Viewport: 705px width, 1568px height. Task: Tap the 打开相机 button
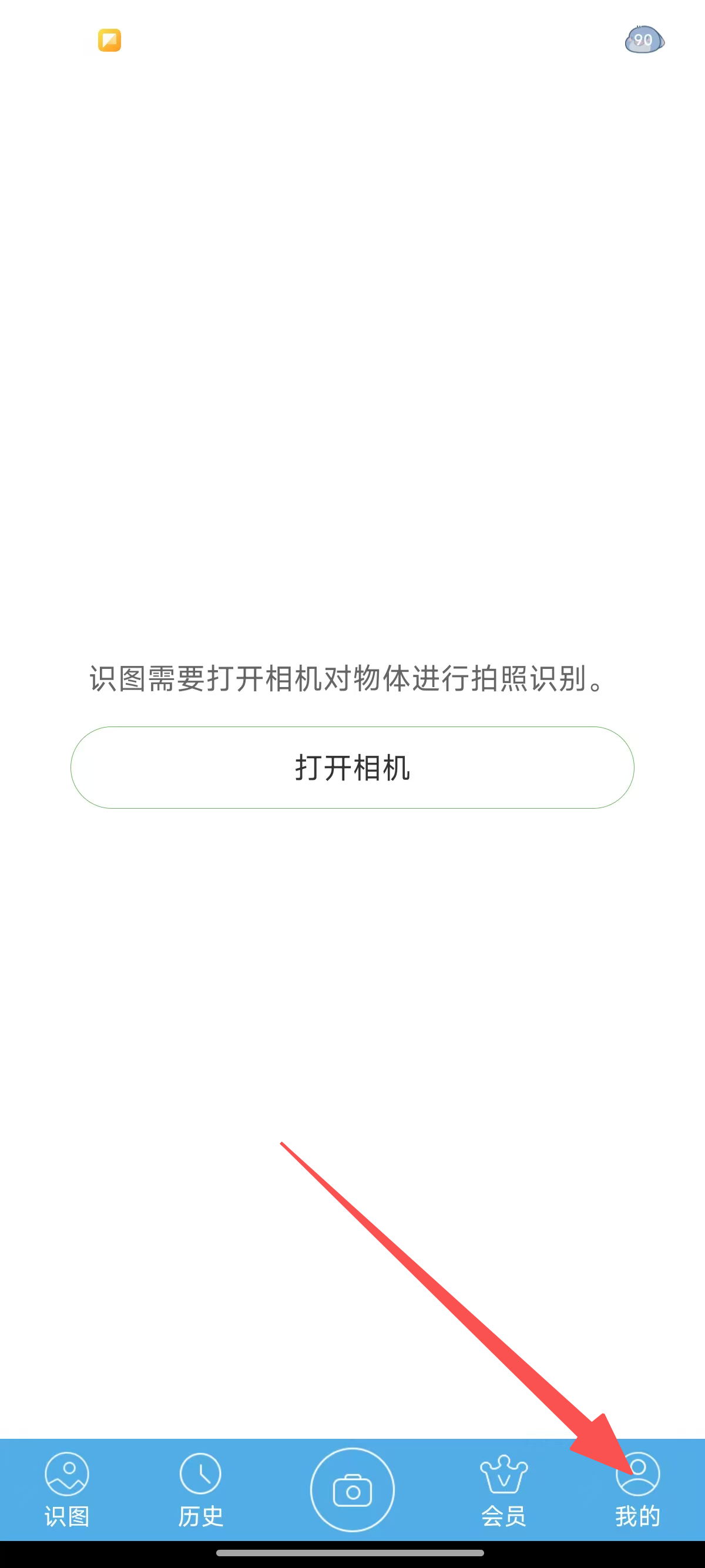(x=352, y=767)
